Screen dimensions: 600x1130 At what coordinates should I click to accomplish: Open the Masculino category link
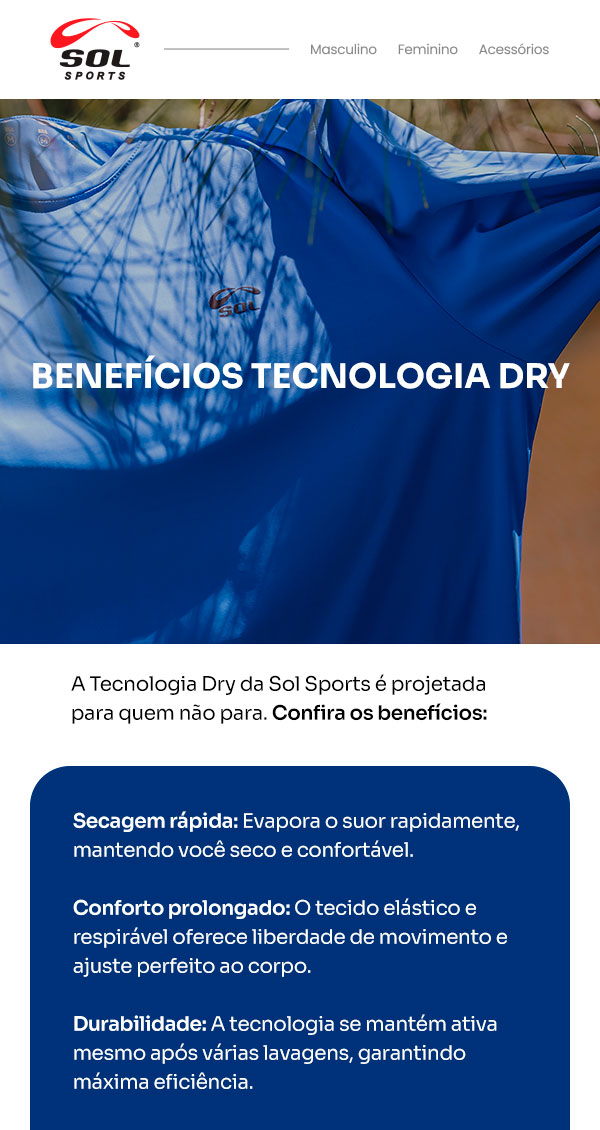click(x=343, y=49)
